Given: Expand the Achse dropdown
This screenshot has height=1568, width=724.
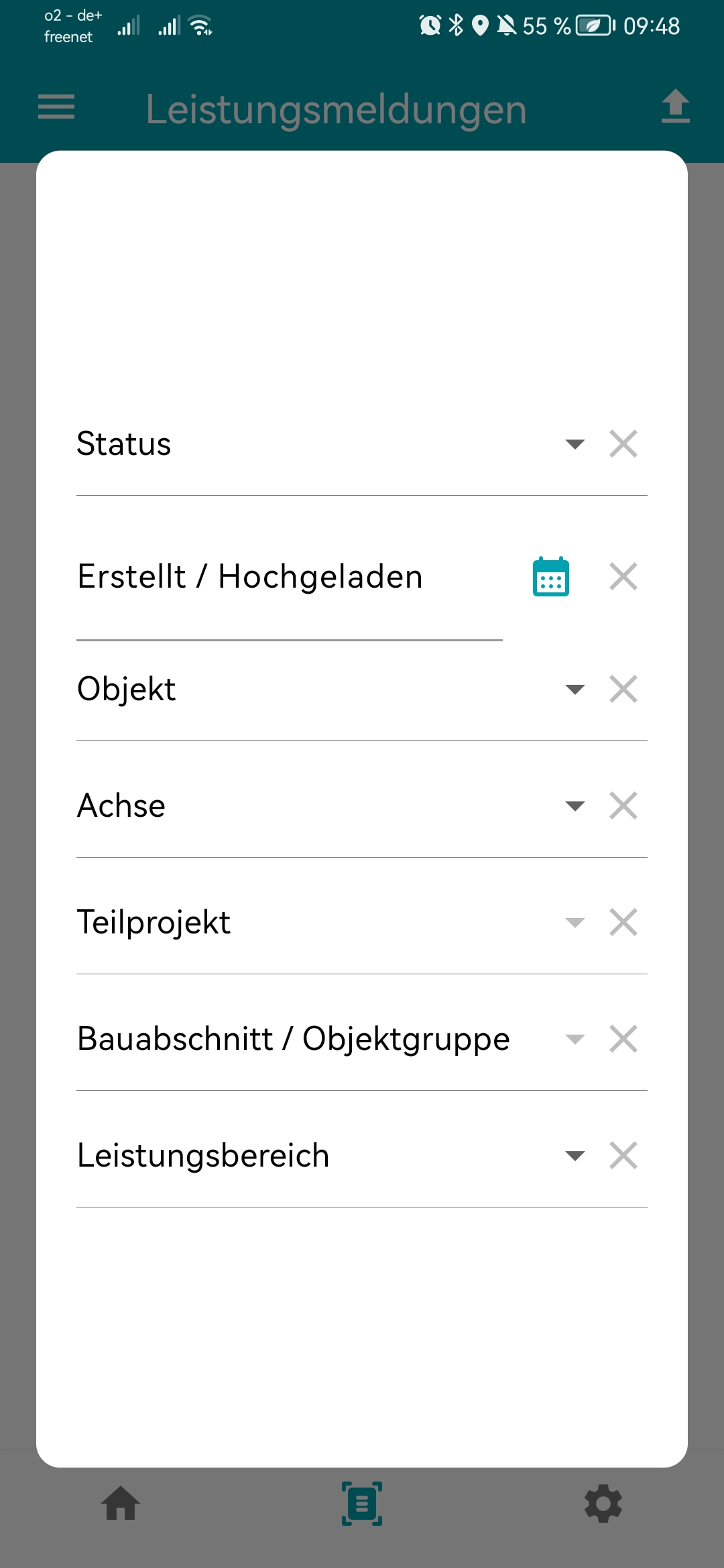Looking at the screenshot, I should (575, 805).
